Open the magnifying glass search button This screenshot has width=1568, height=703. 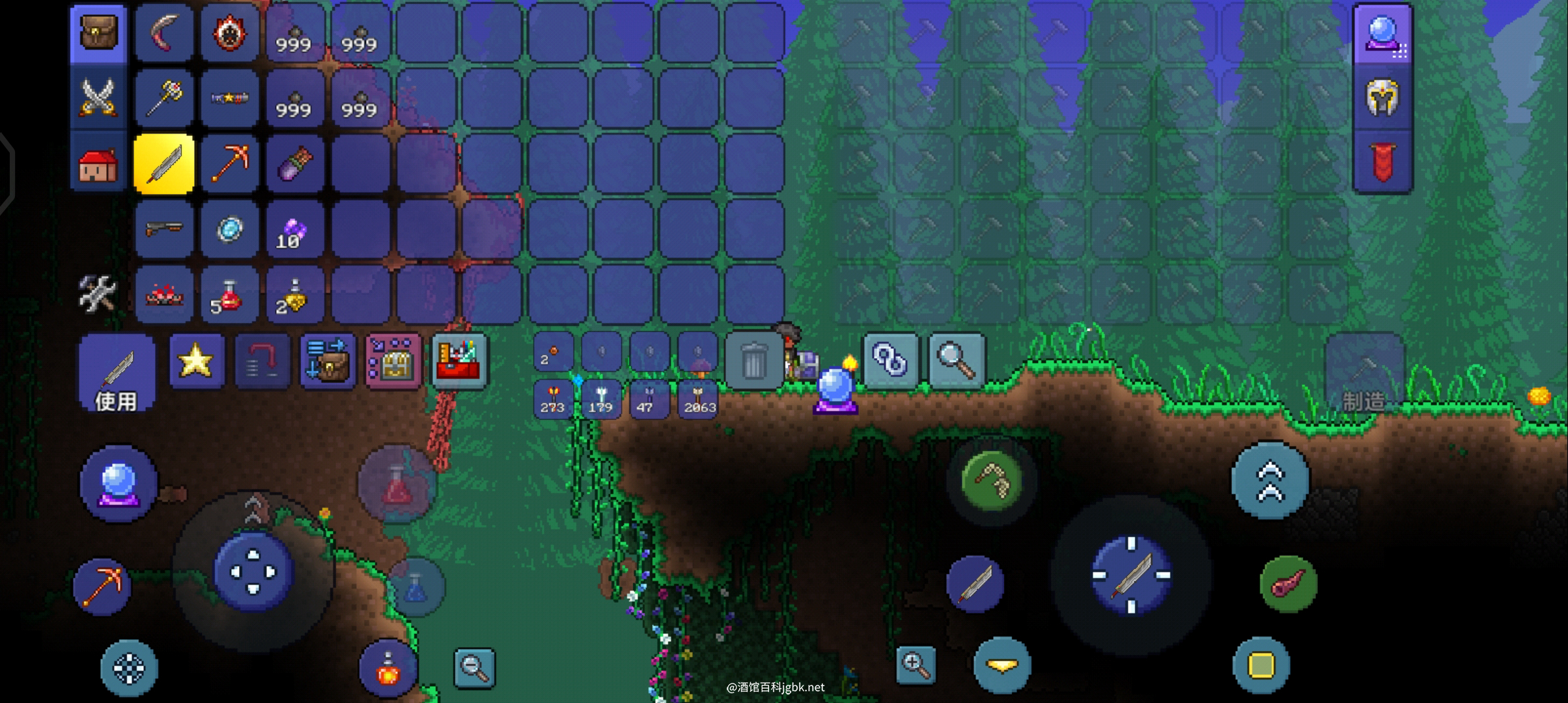click(x=956, y=361)
